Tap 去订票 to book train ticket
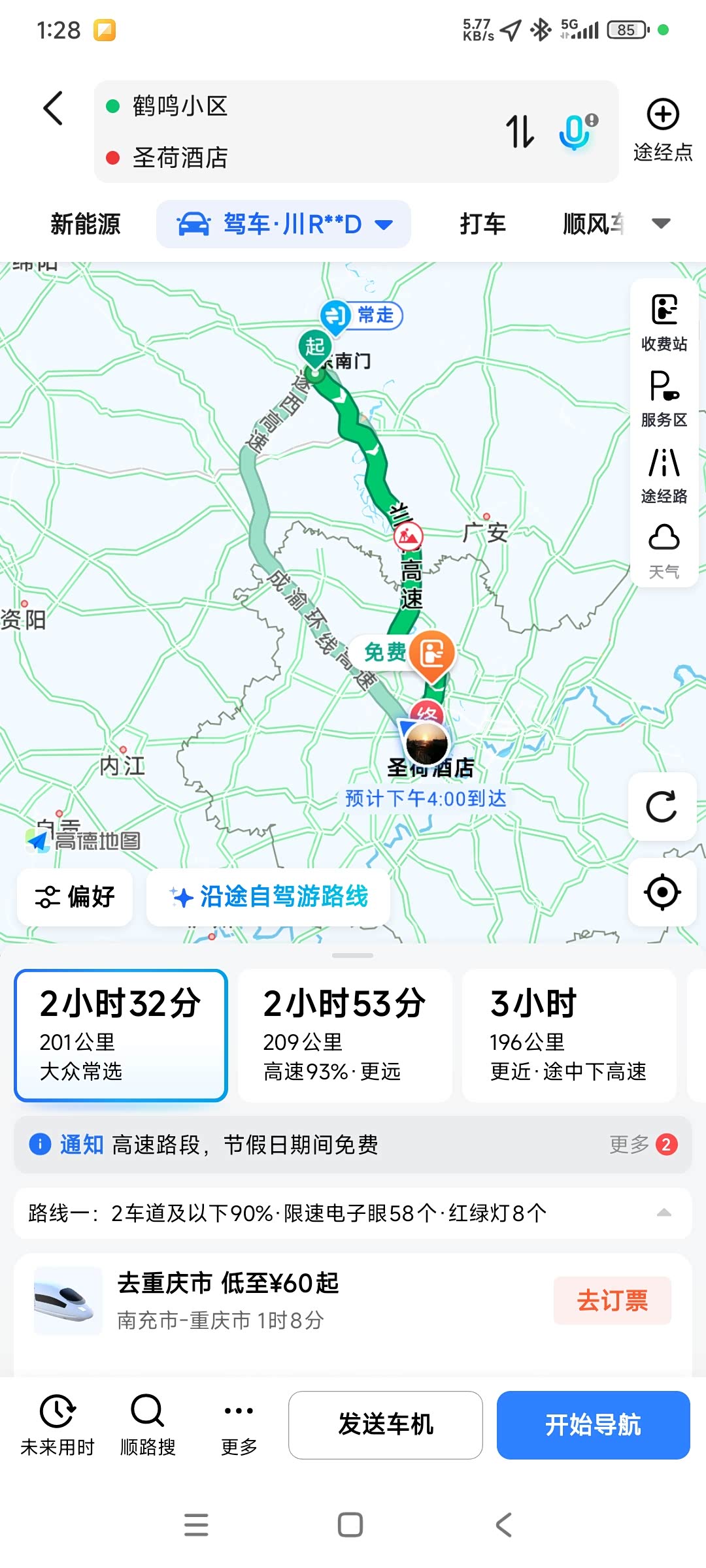This screenshot has width=706, height=1568. point(612,1300)
